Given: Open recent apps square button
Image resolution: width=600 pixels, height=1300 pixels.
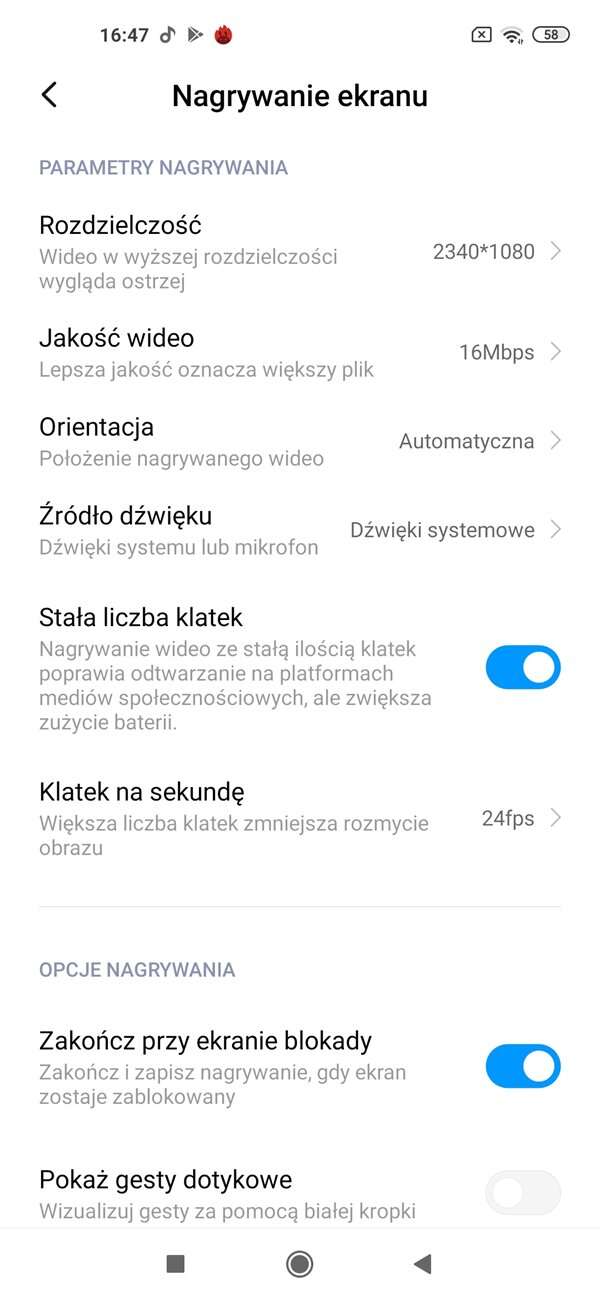Looking at the screenshot, I should pos(176,1264).
